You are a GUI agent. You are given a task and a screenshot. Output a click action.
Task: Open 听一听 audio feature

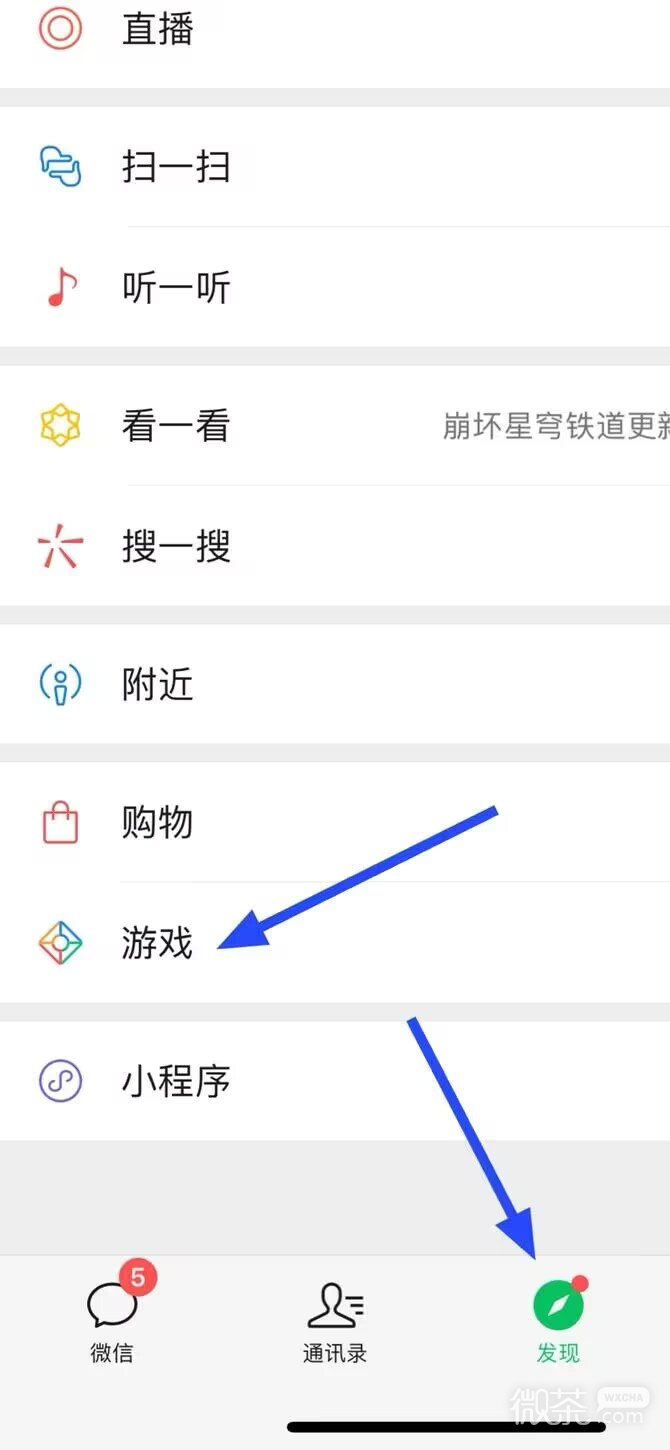tap(176, 287)
